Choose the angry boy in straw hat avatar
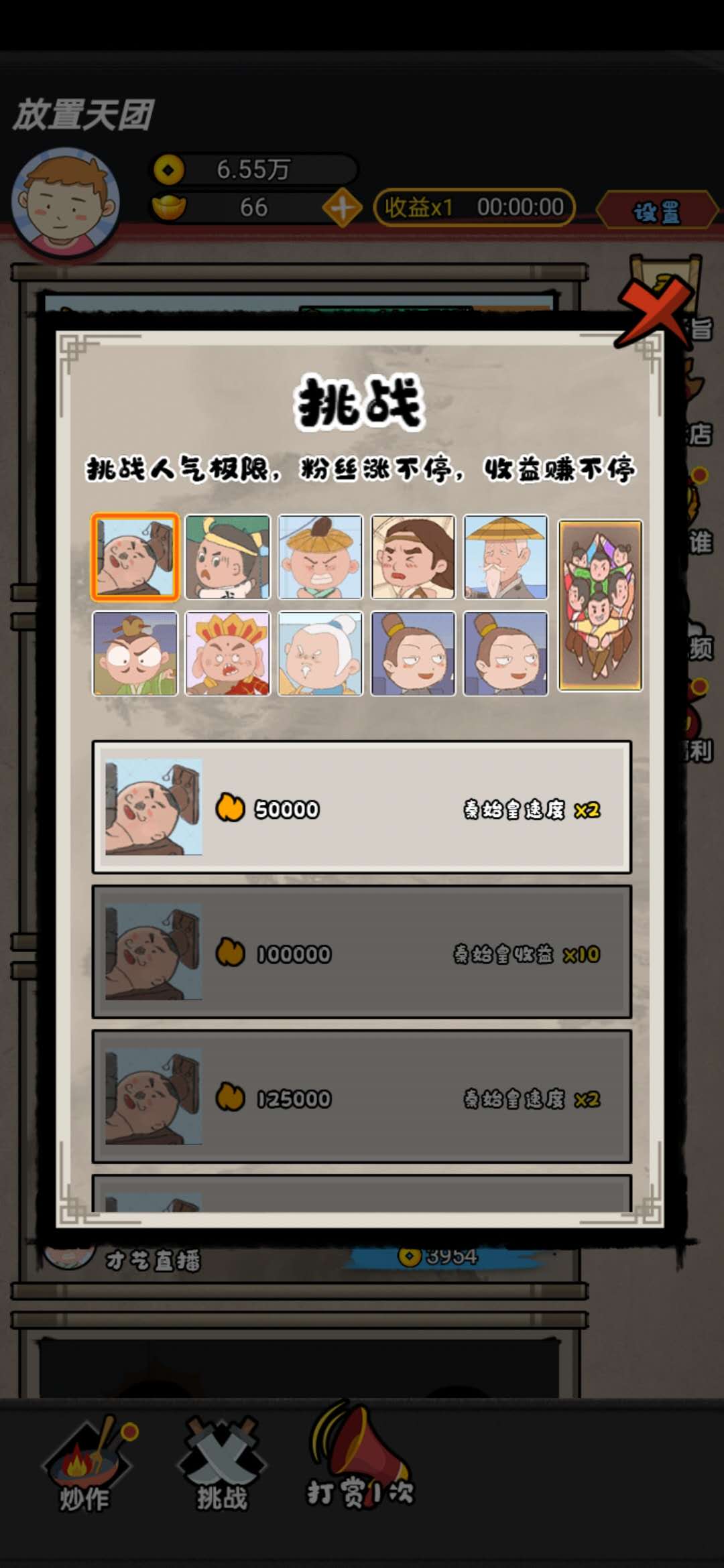This screenshot has width=724, height=1568. point(320,557)
